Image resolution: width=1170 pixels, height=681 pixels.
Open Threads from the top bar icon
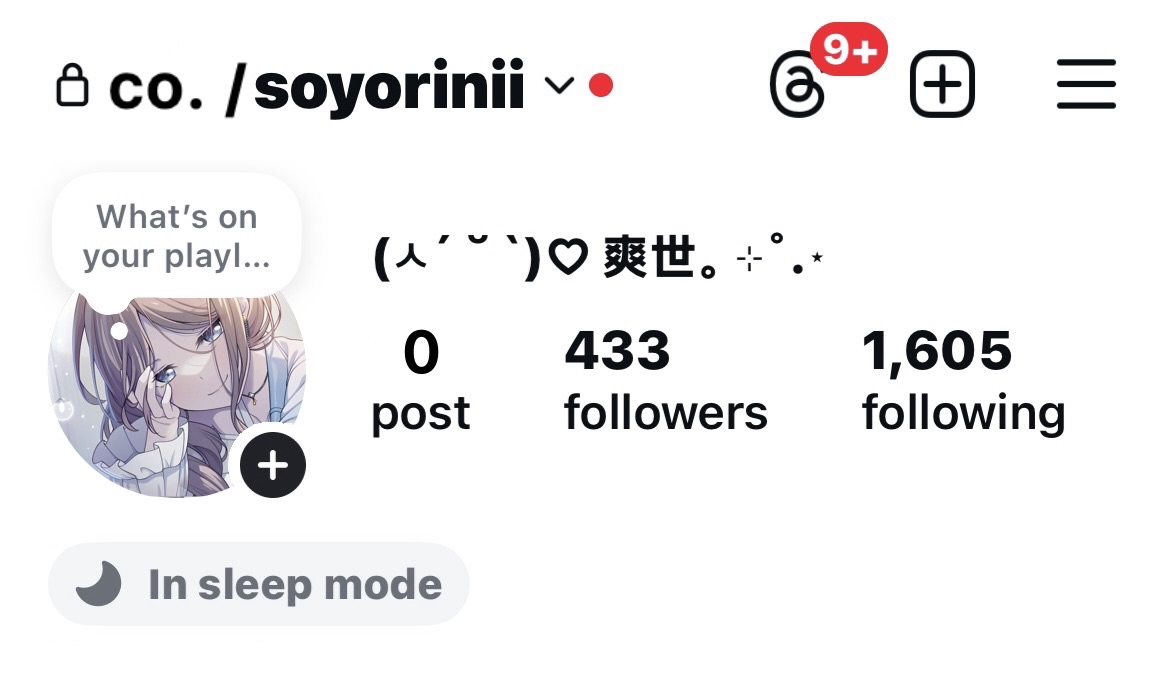tap(797, 86)
